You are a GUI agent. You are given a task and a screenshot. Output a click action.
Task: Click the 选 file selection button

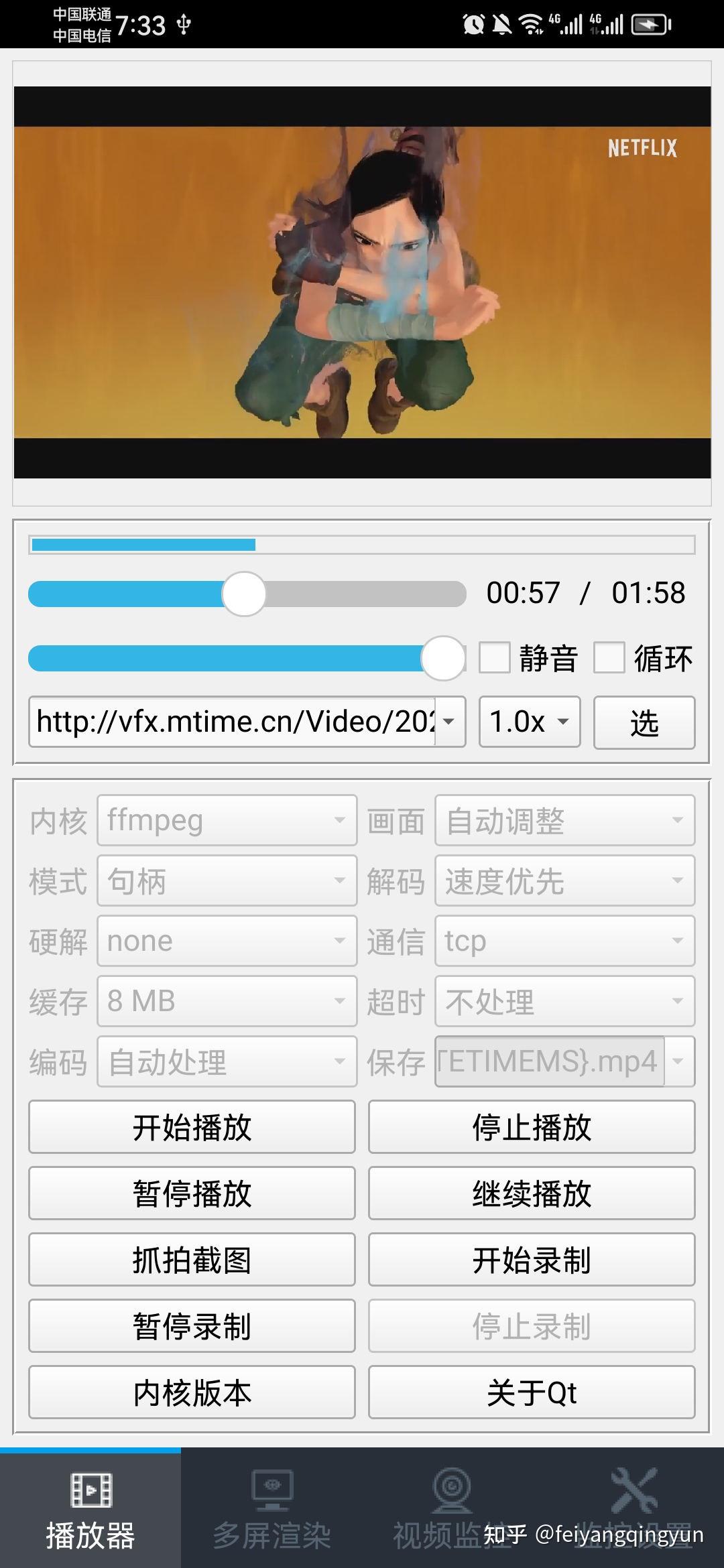click(643, 722)
